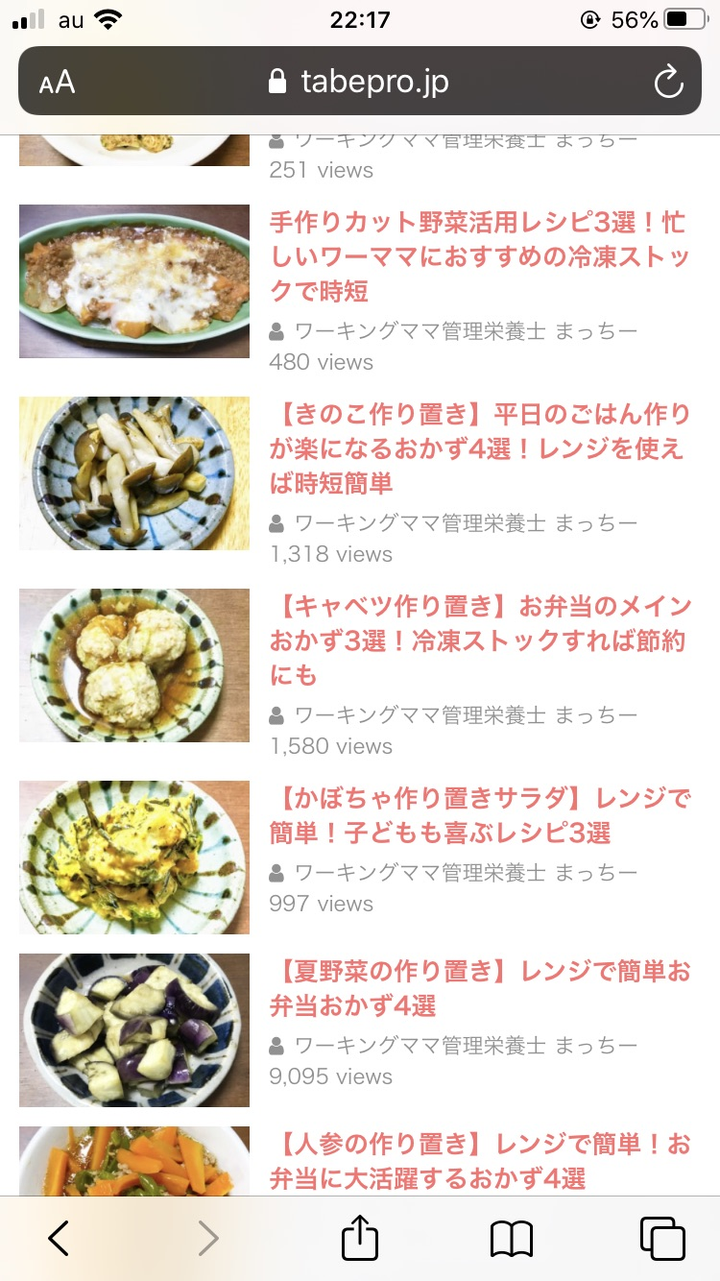The width and height of the screenshot is (720, 1281).
Task: Open the 夏野菜の作り置き article link
Action: 479,988
